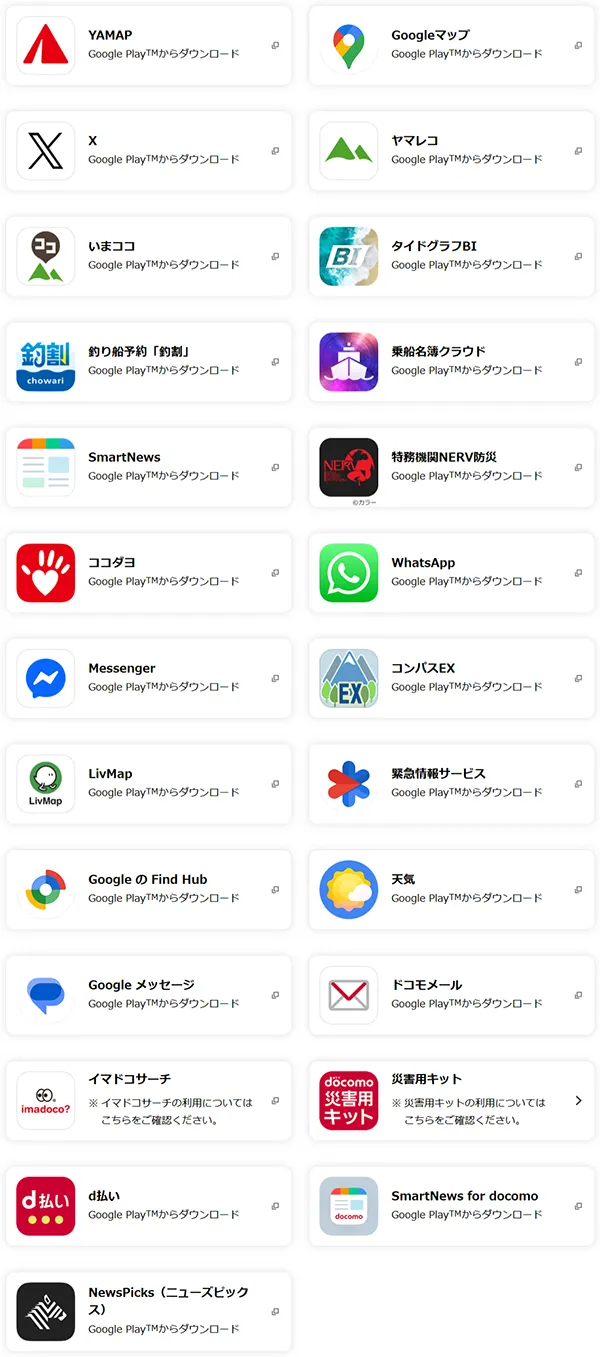
Task: Open the YAMAP download card
Action: [148, 45]
